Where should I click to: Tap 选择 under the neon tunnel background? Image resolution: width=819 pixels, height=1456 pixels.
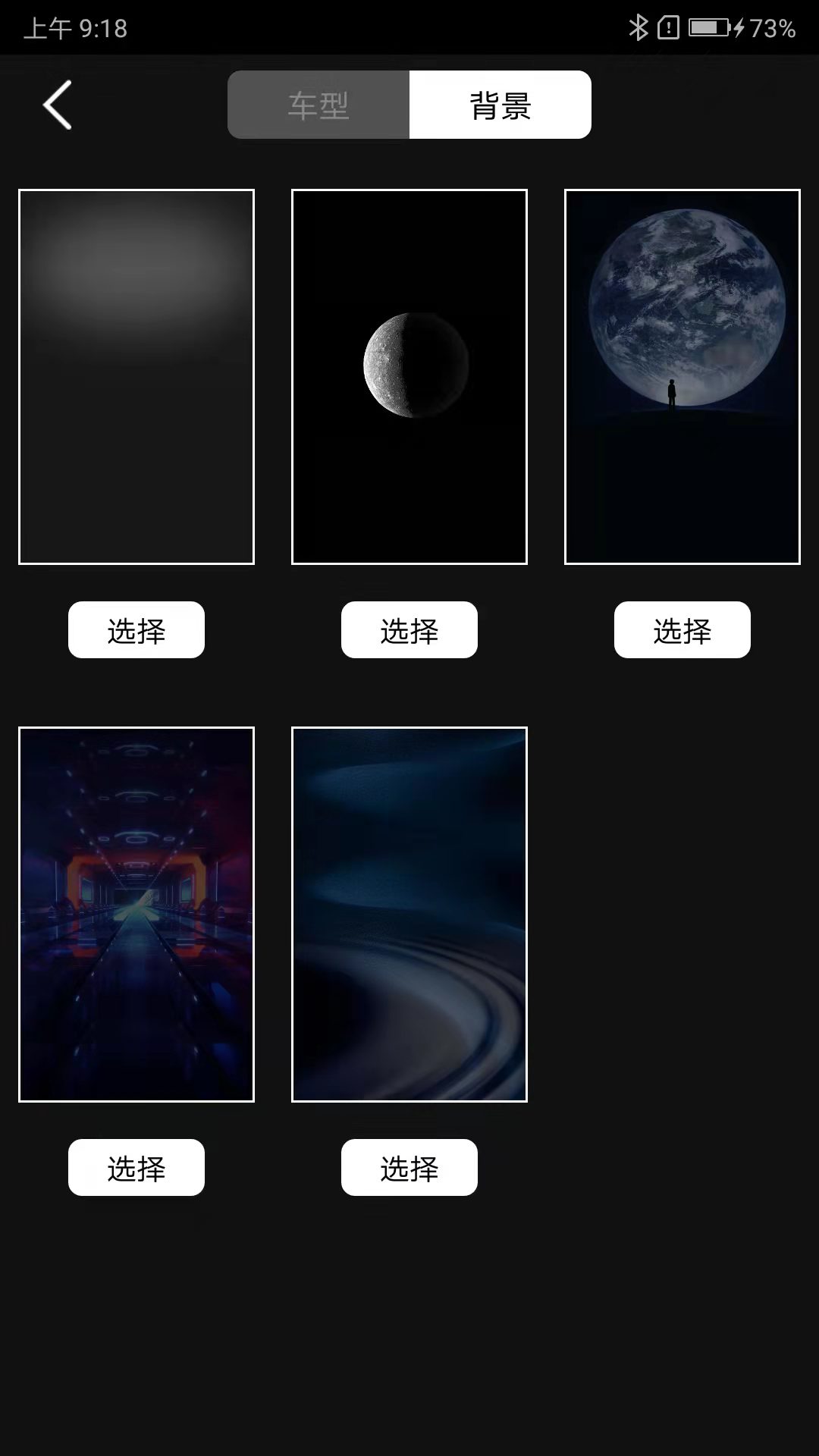136,1168
